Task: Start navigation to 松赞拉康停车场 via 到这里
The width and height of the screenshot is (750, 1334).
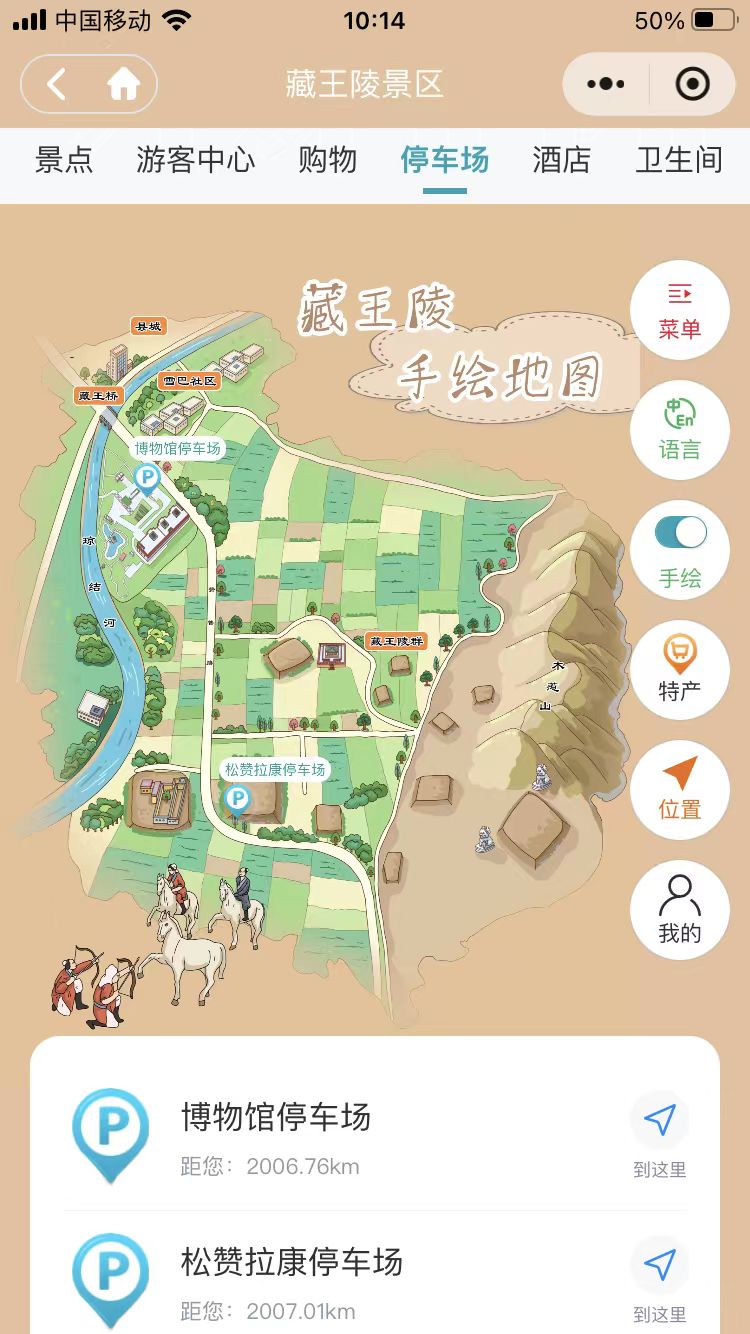Action: [660, 1280]
